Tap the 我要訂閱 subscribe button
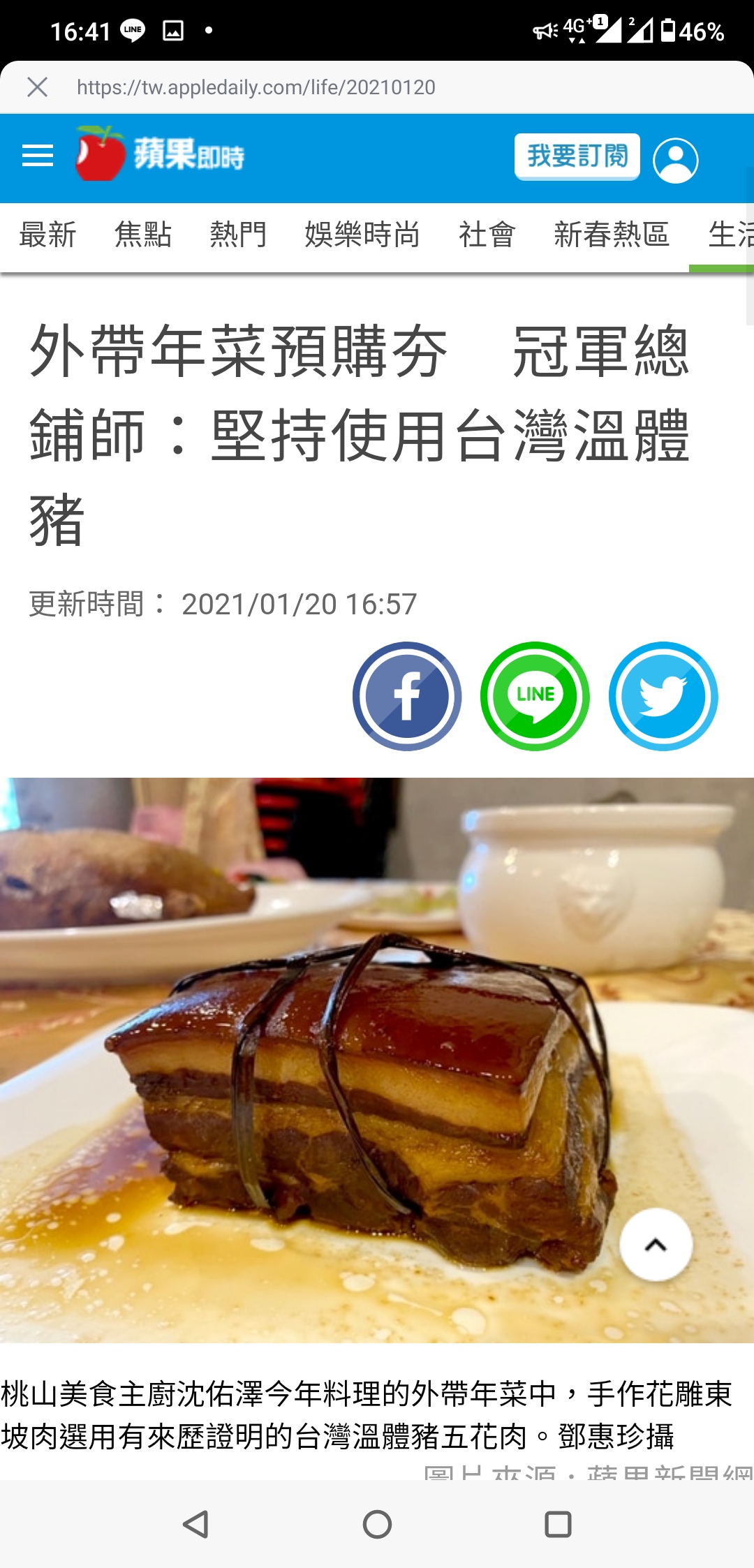 577,156
